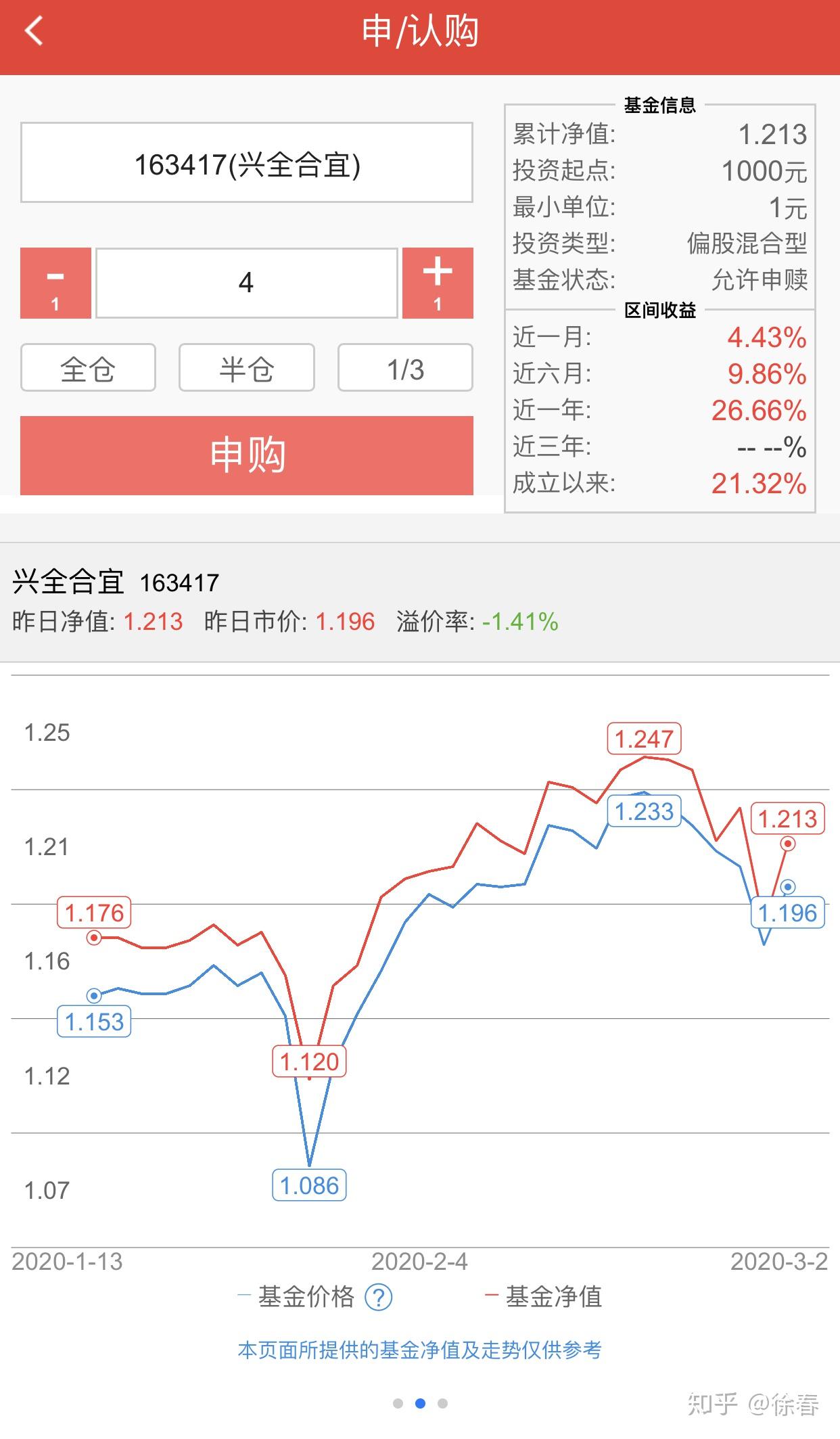The image size is (840, 1439).
Task: Select 全仓 full position
Action: click(88, 368)
